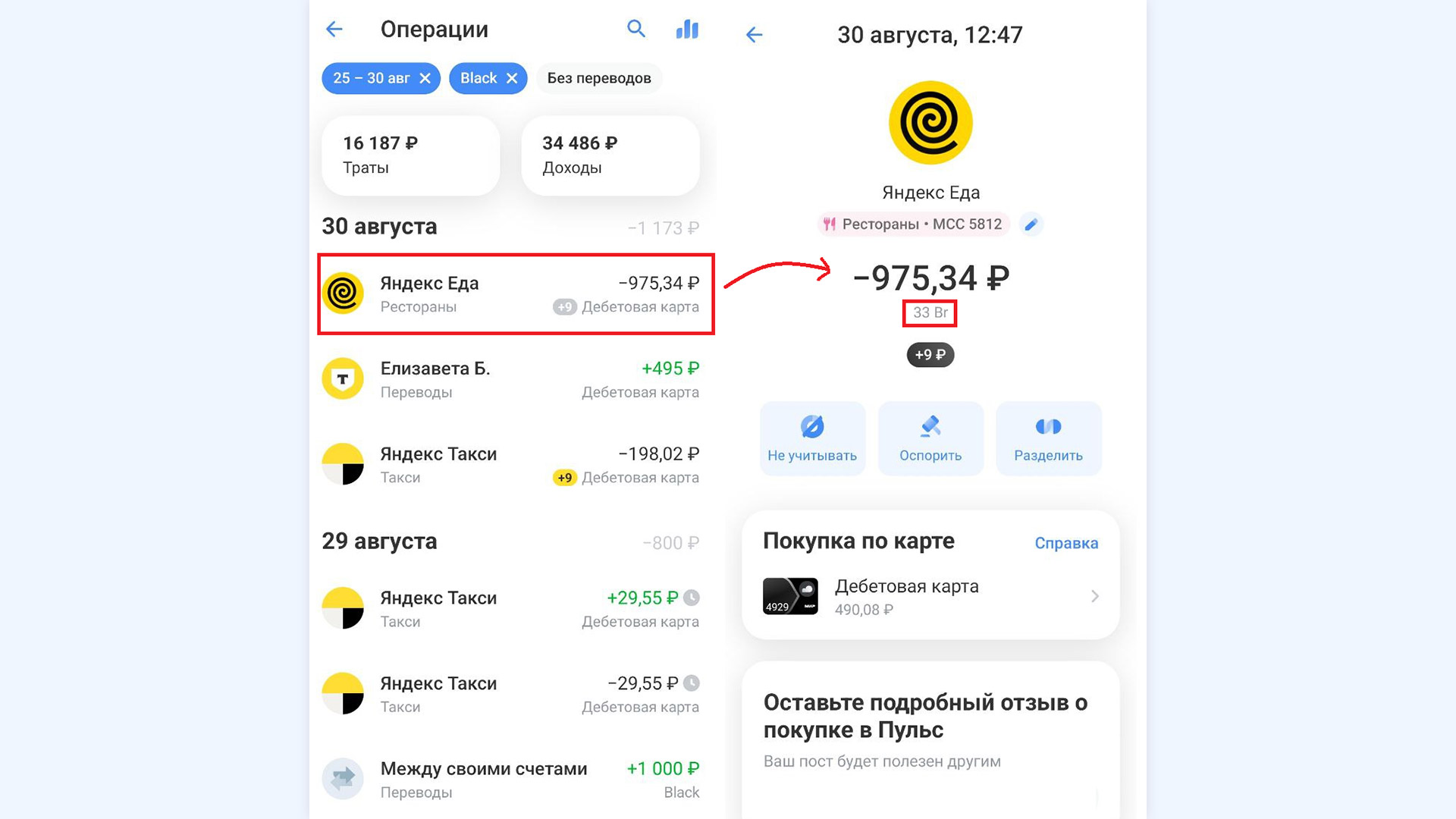
Task: Edit the Рестораны category with the pencil
Action: pos(1031,224)
